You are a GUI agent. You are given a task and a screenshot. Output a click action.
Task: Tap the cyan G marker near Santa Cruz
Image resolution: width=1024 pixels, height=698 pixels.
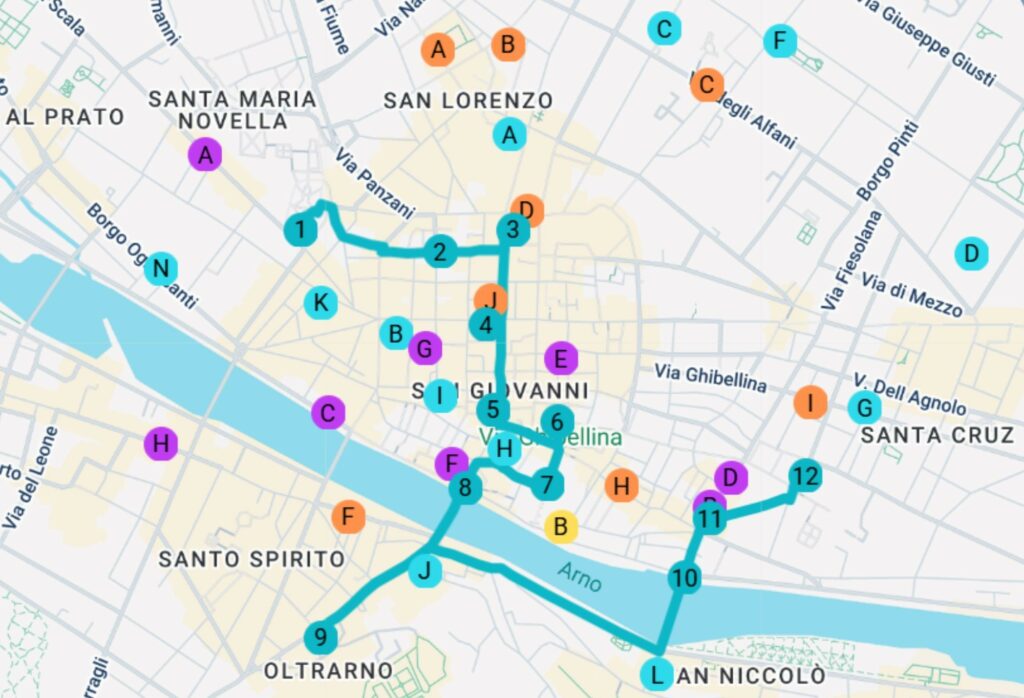(864, 408)
